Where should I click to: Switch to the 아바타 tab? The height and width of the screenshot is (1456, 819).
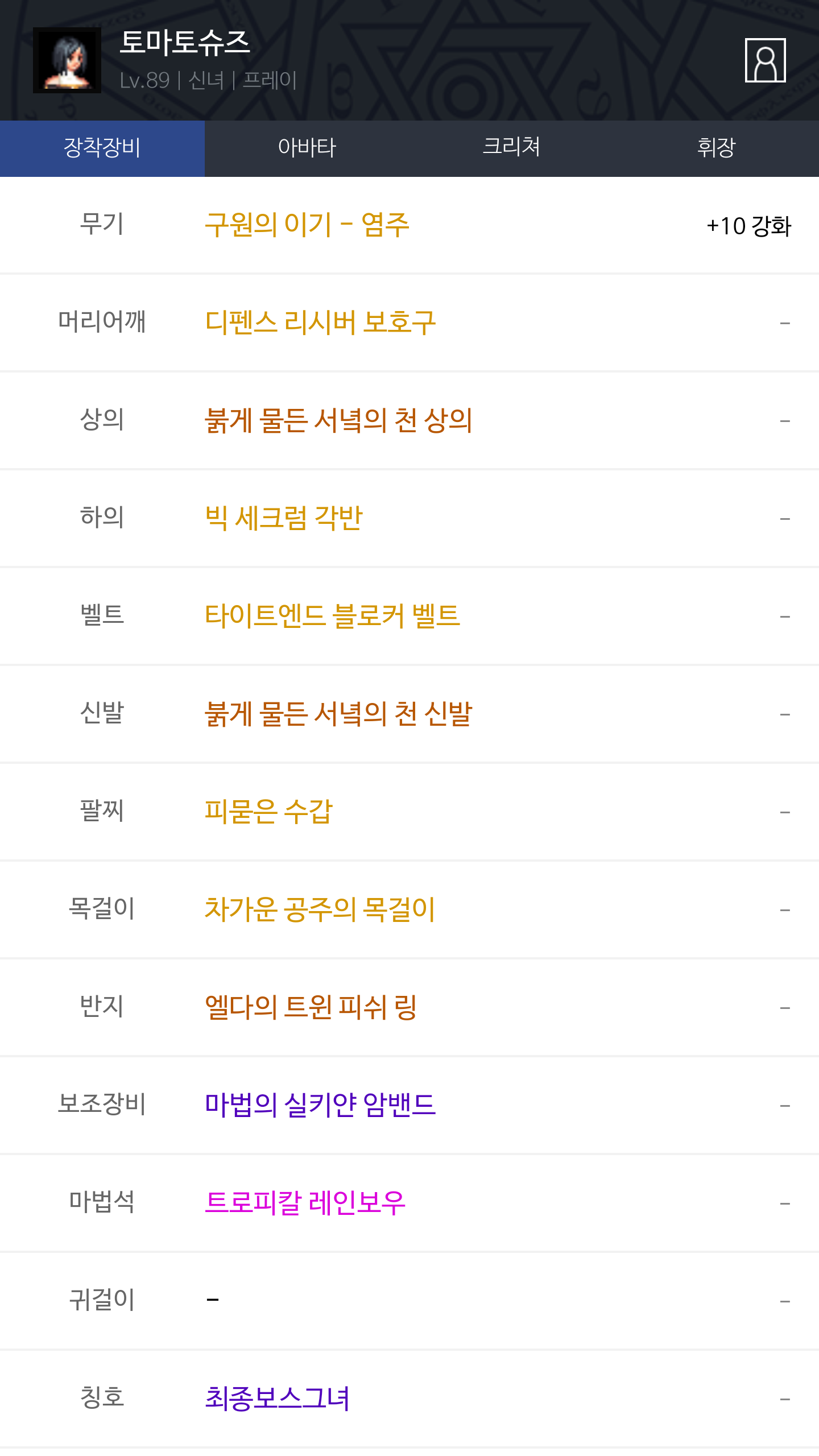click(307, 148)
